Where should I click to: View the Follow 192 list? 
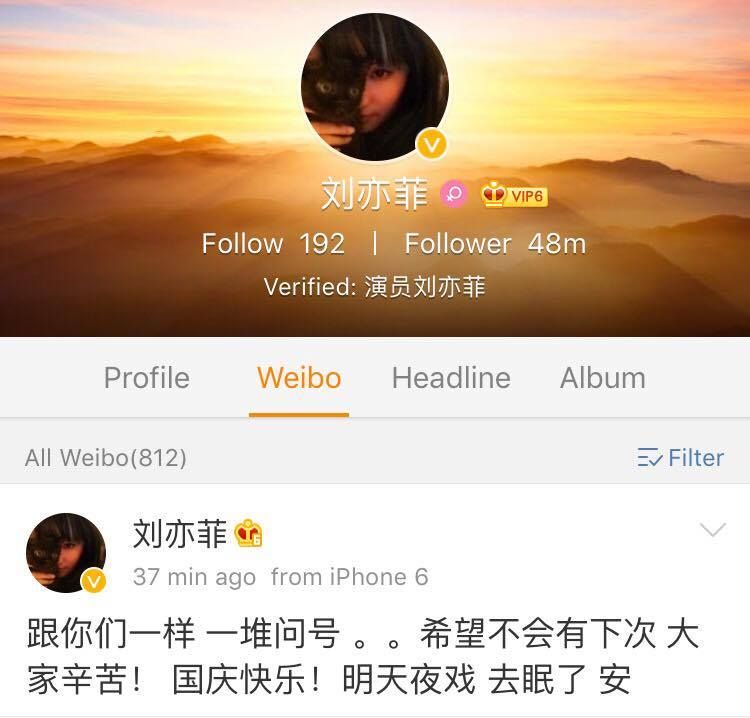click(x=273, y=243)
